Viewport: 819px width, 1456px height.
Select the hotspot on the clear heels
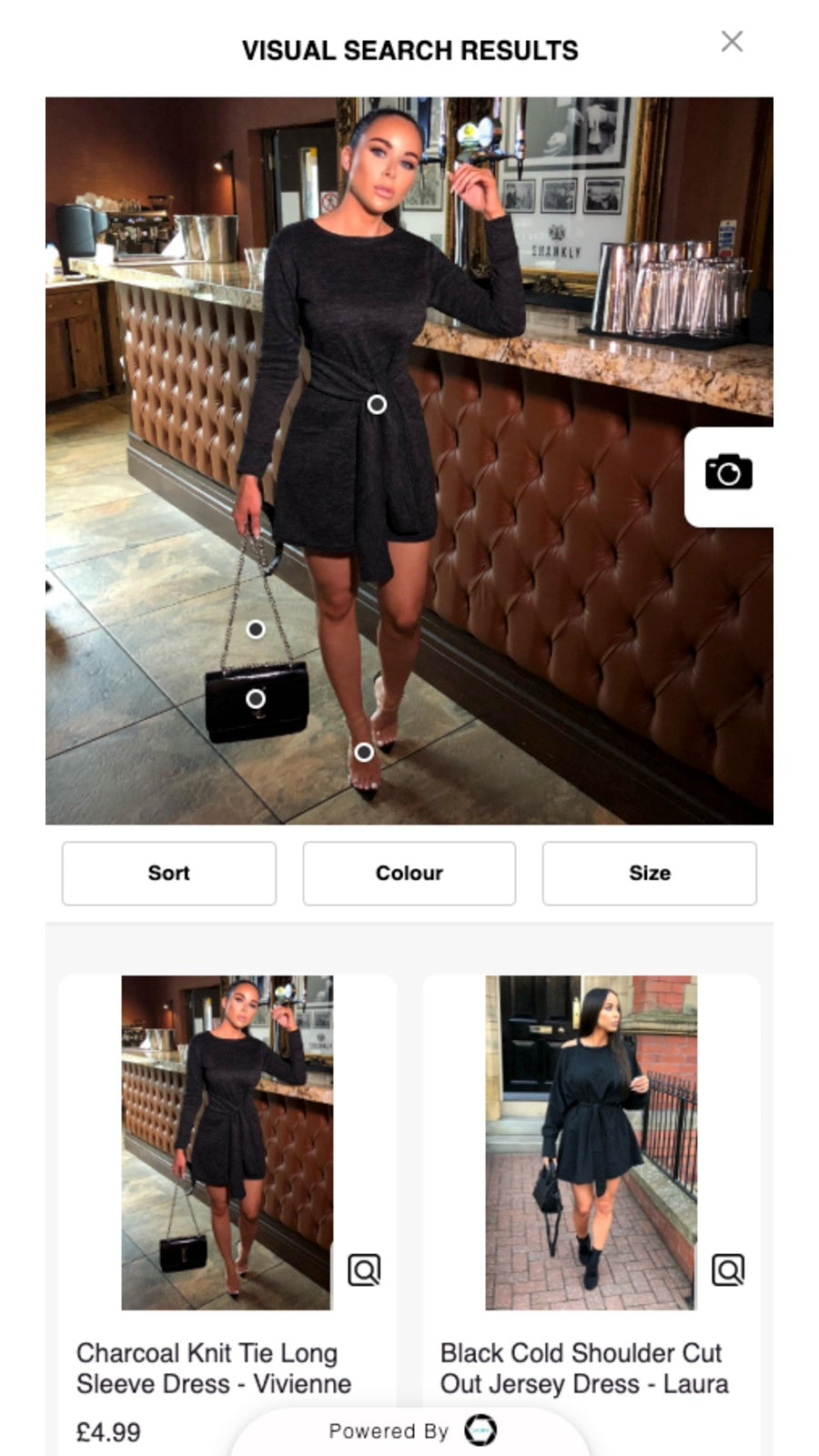364,753
